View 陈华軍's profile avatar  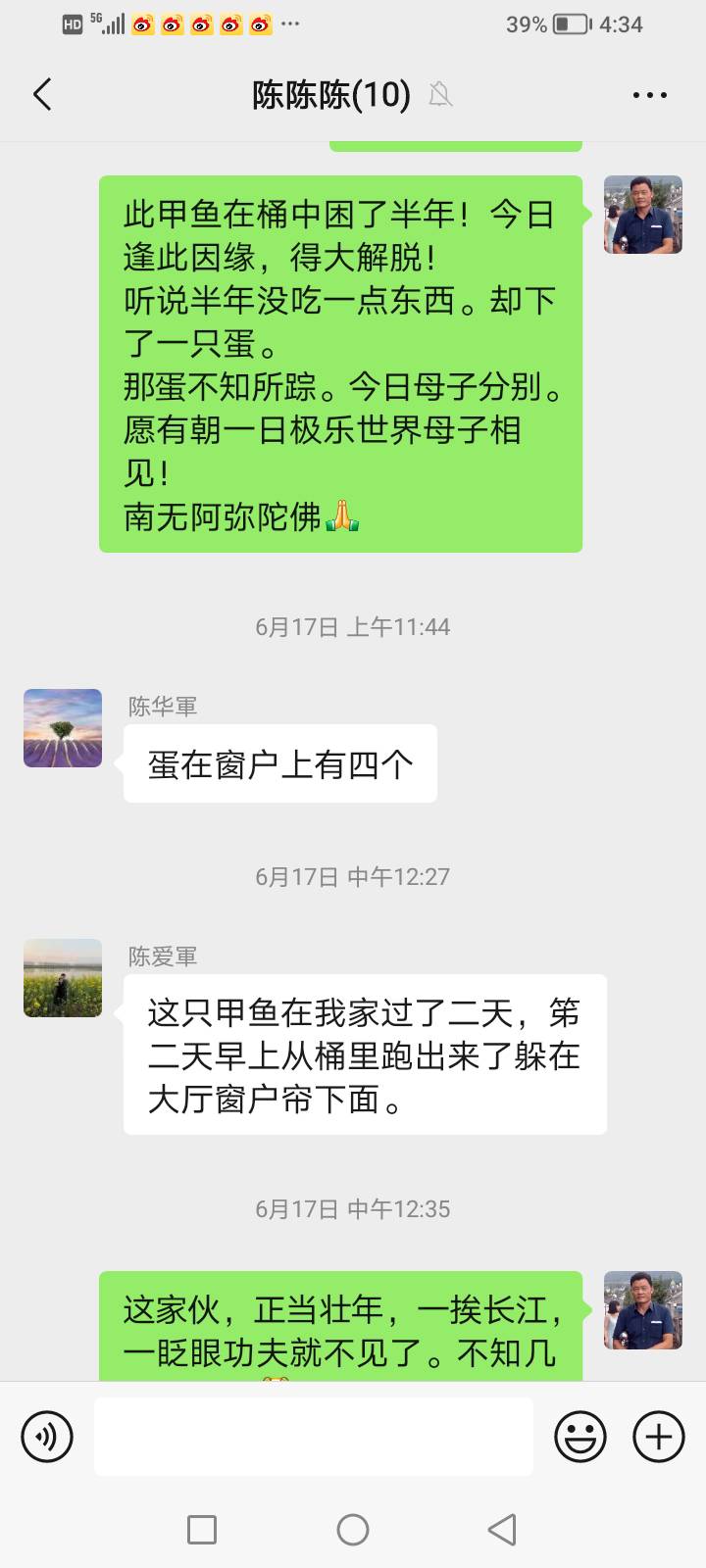tap(63, 728)
